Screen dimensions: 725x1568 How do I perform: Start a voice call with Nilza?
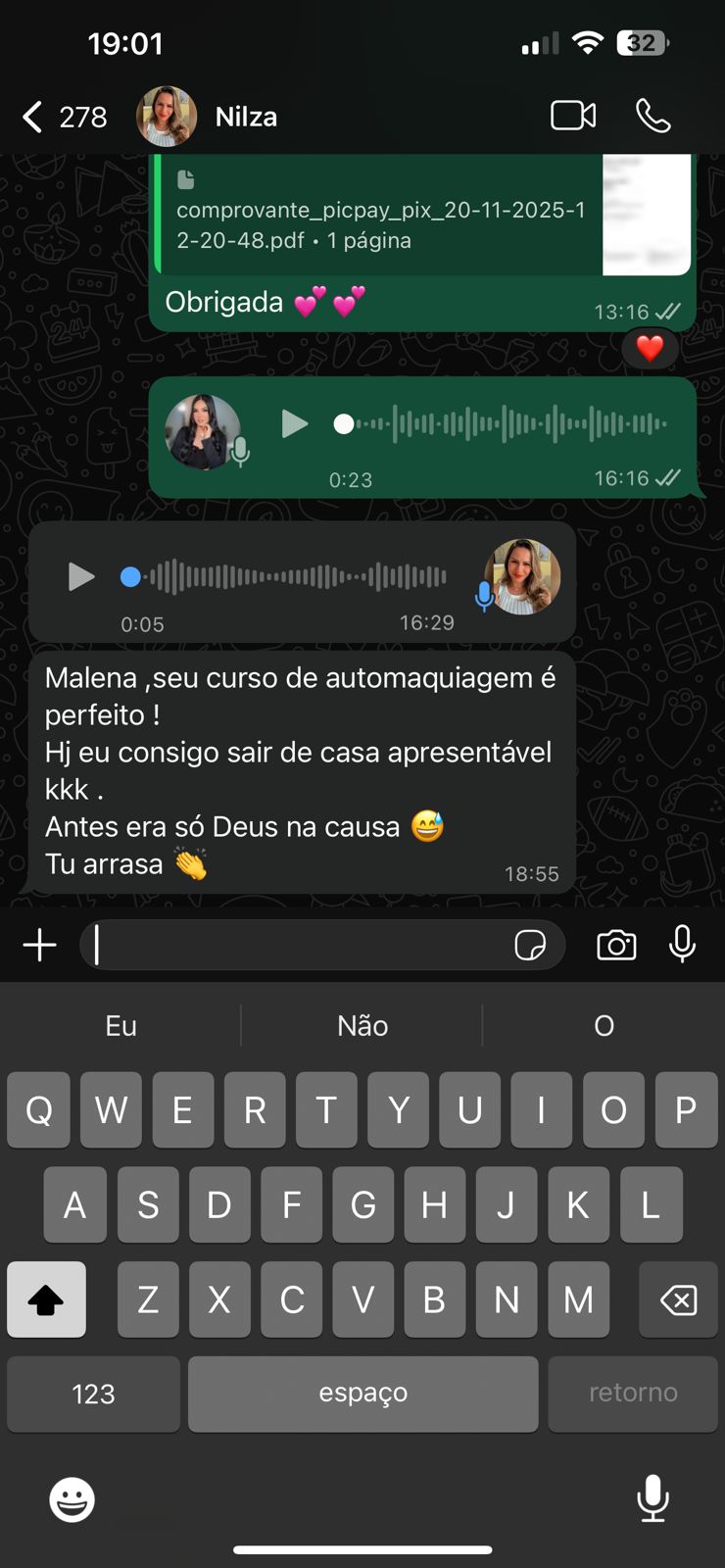click(x=652, y=116)
